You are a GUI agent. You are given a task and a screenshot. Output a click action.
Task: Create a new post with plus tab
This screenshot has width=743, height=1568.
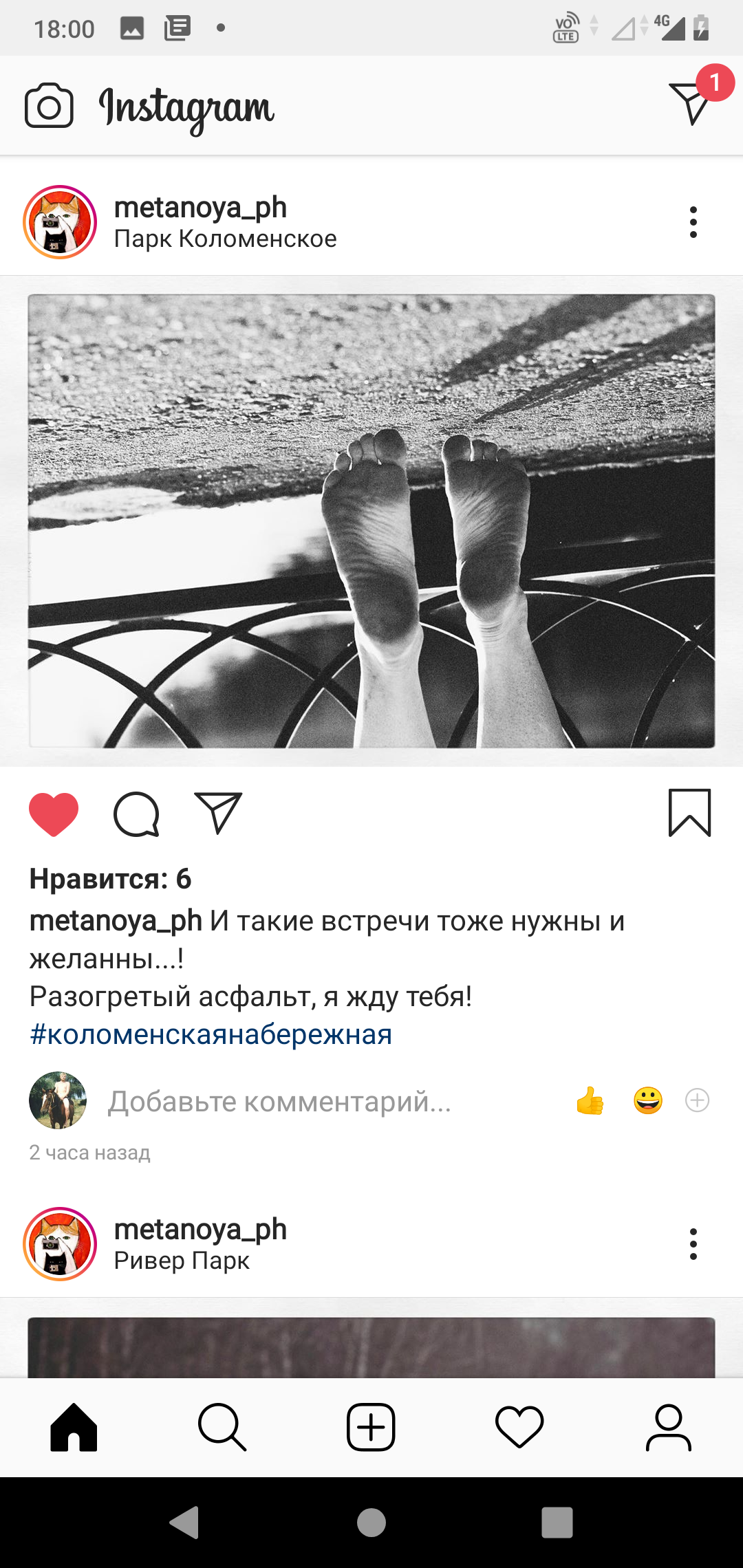[x=371, y=1427]
